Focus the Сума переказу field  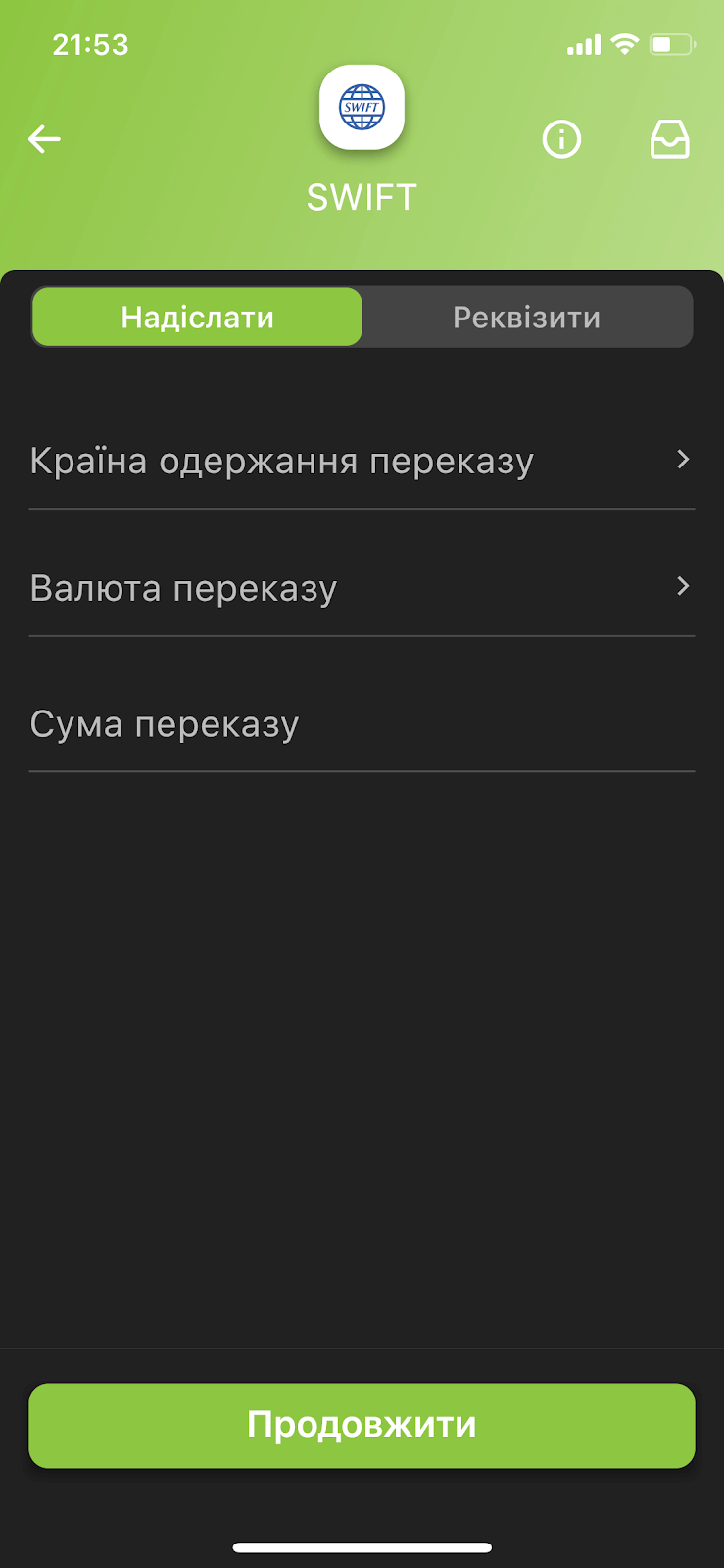click(362, 725)
